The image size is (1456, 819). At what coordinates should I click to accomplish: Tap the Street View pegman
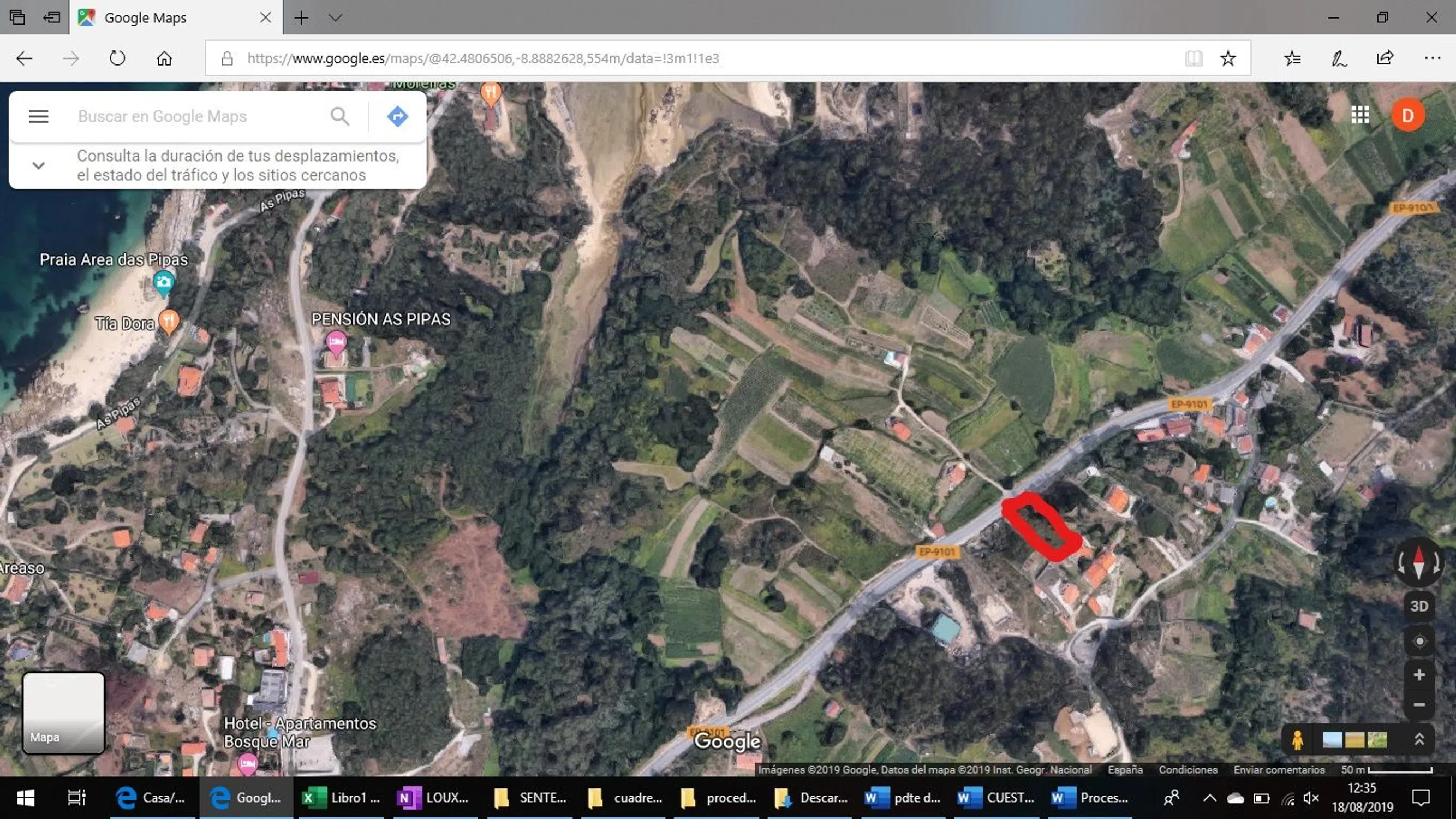pyautogui.click(x=1298, y=740)
